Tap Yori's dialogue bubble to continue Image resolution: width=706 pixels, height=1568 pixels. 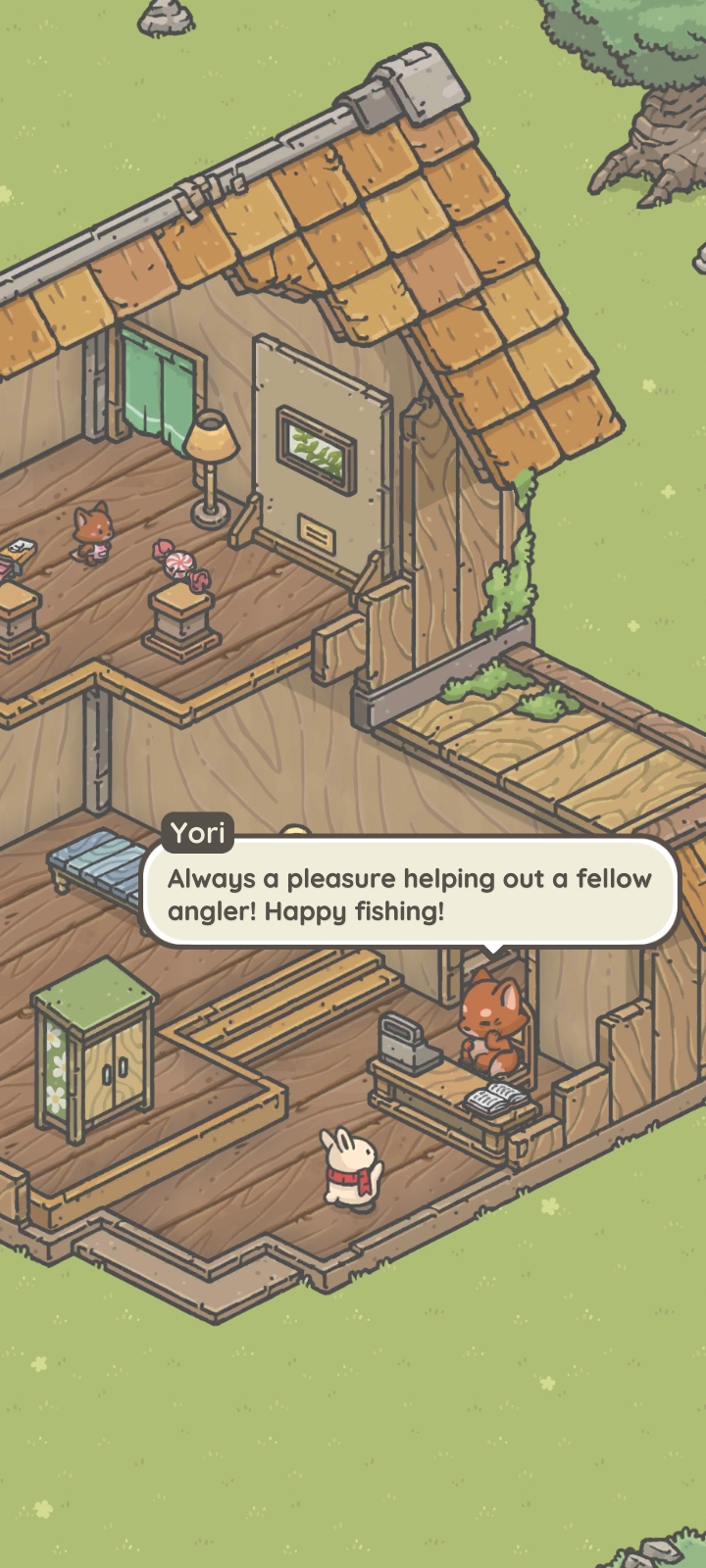(410, 894)
